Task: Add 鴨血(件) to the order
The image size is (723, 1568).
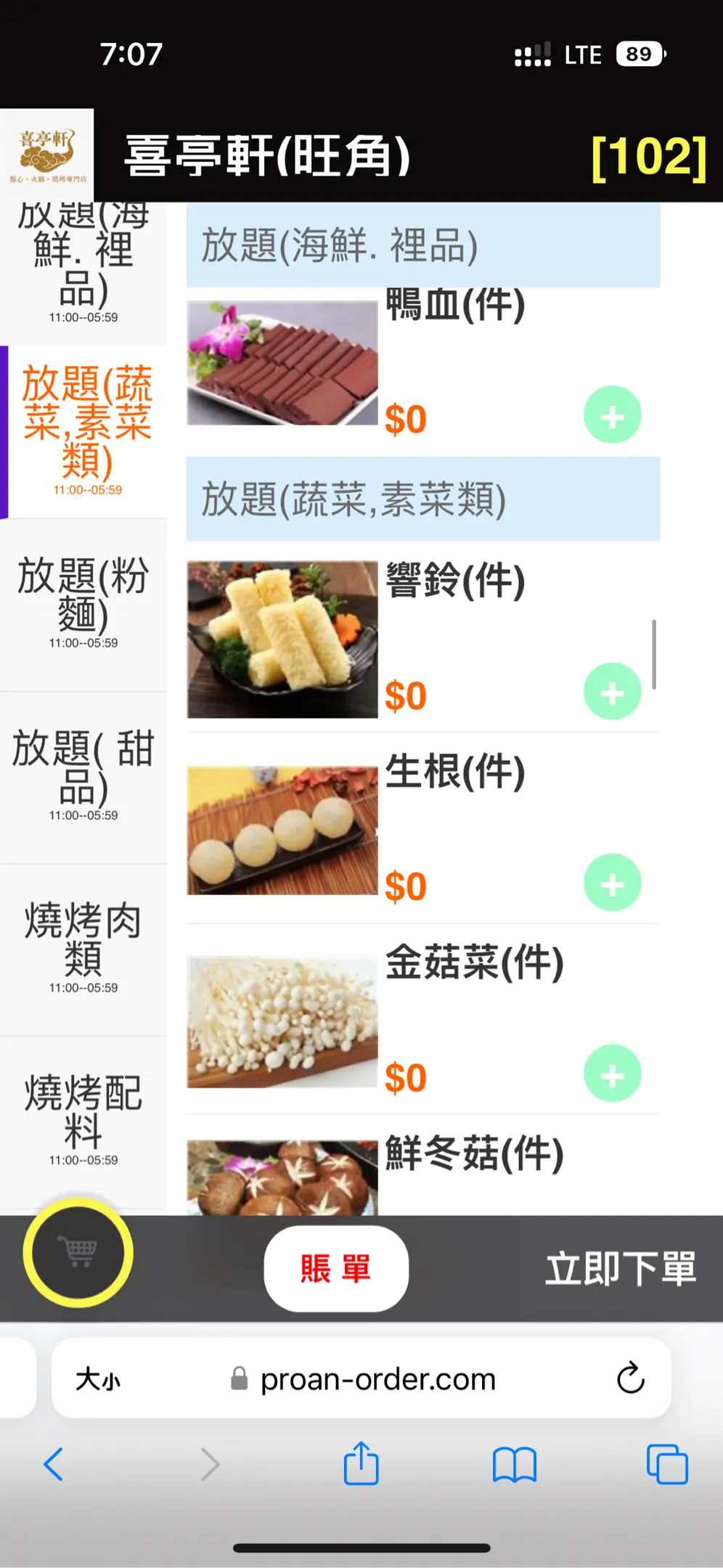Action: (x=612, y=415)
